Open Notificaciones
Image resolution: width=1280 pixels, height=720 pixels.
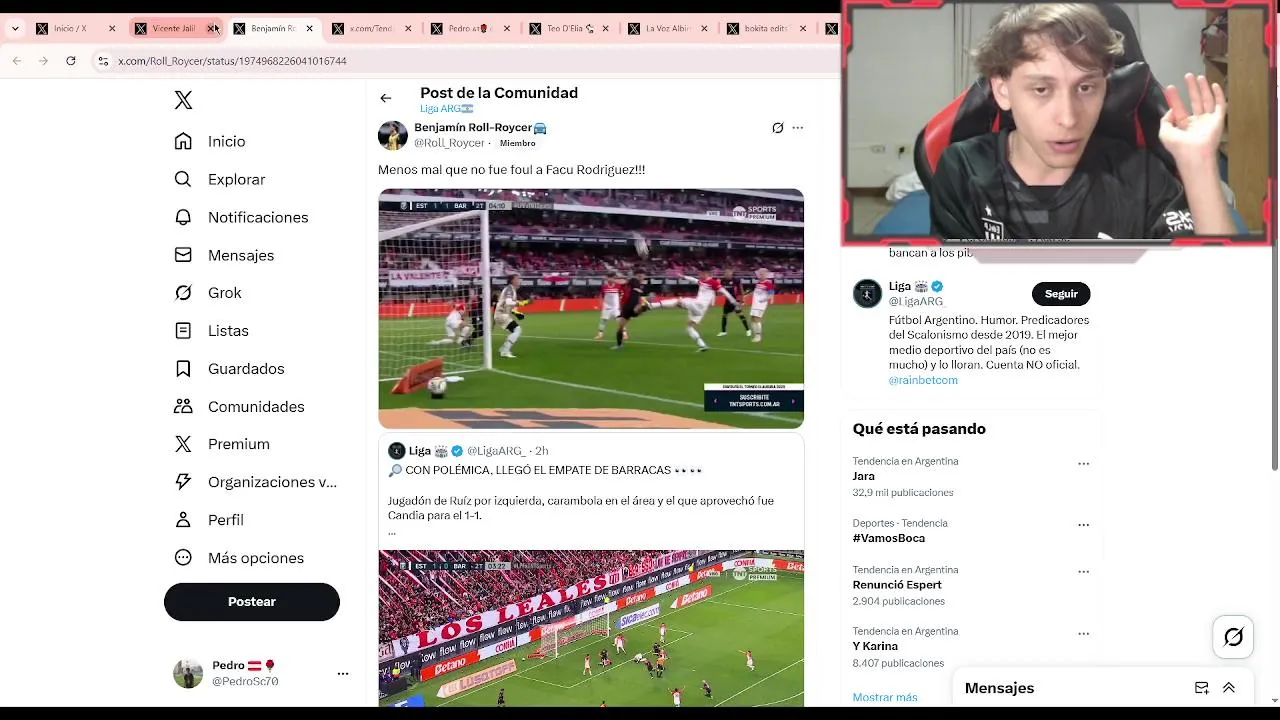[x=257, y=218]
